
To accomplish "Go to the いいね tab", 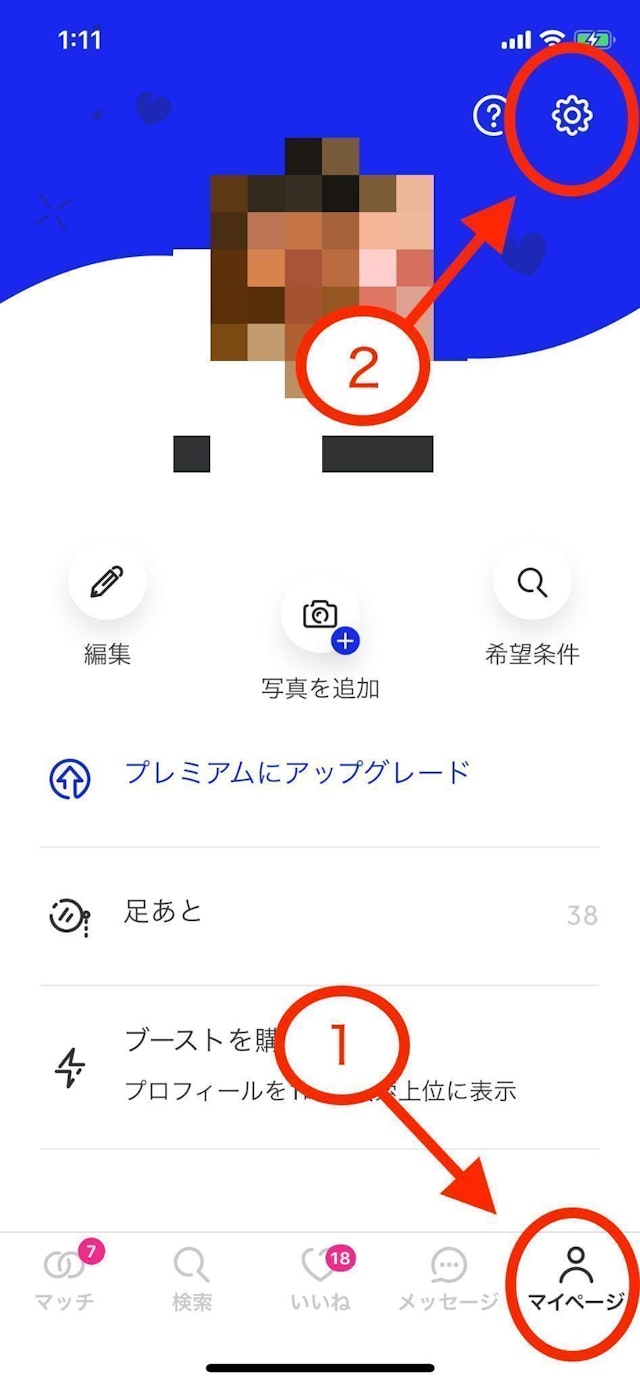I will (x=320, y=1278).
